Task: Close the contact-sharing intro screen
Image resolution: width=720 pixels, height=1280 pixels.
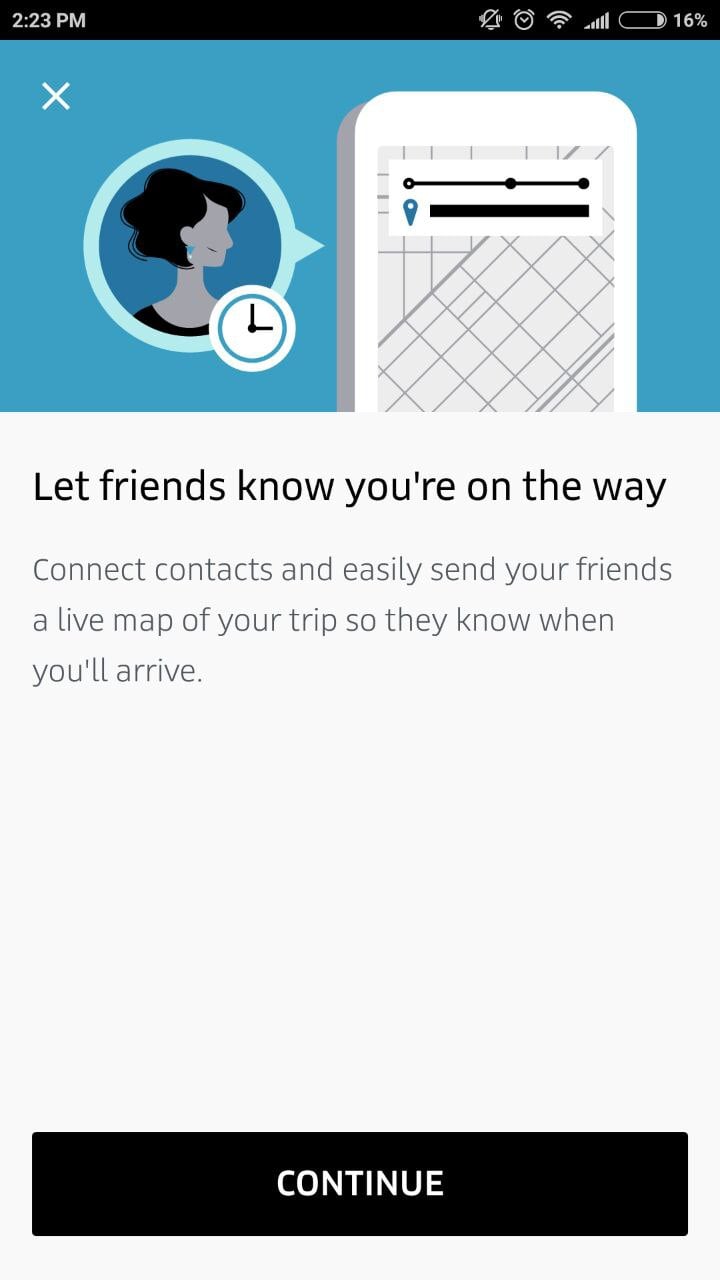Action: [x=56, y=96]
